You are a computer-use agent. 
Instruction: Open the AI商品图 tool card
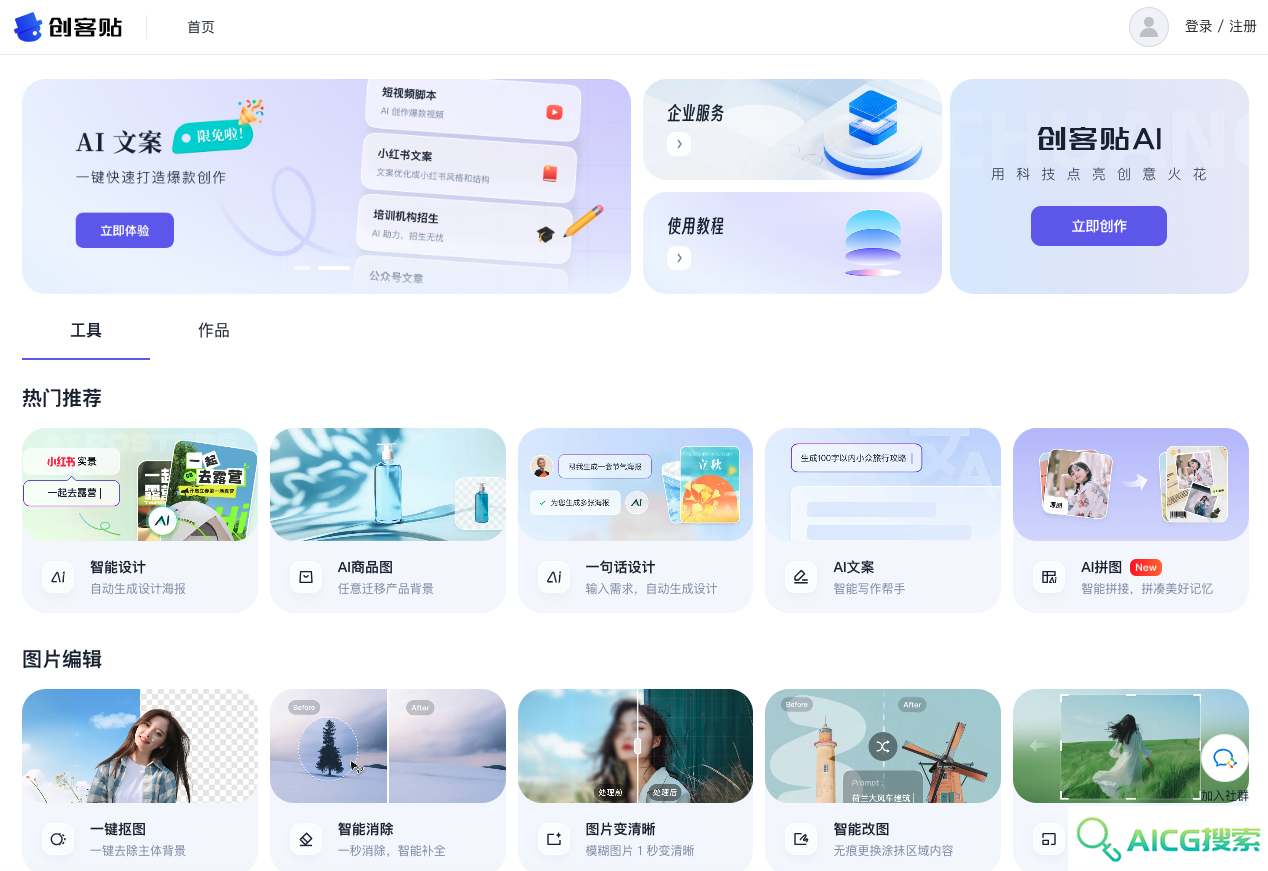click(387, 520)
